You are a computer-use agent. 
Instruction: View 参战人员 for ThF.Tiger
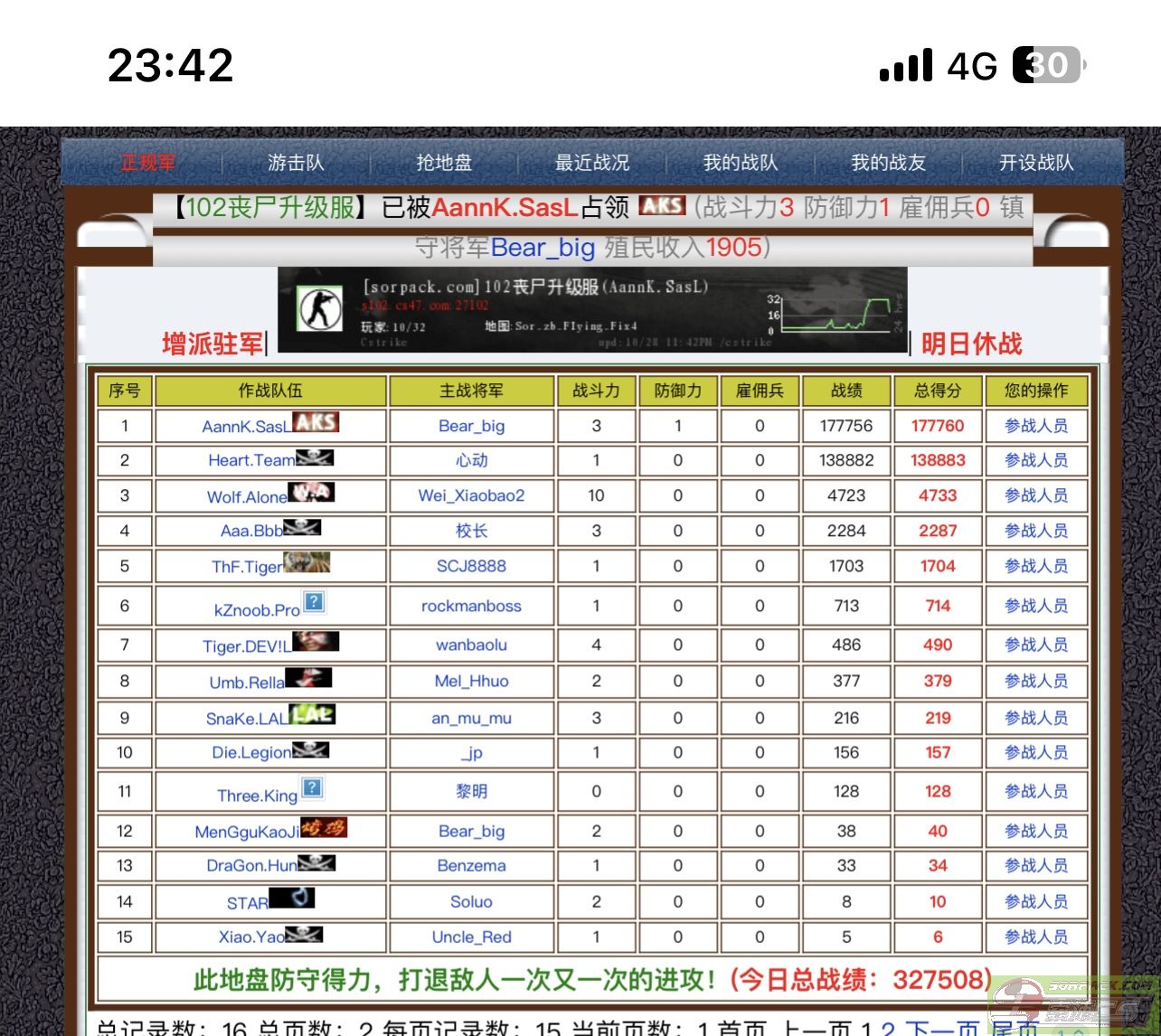coord(1036,566)
